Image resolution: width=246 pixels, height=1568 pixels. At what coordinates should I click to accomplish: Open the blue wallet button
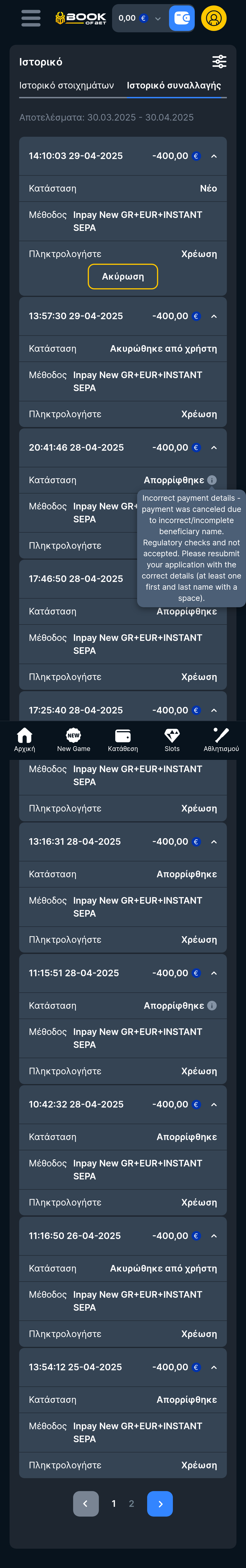182,18
